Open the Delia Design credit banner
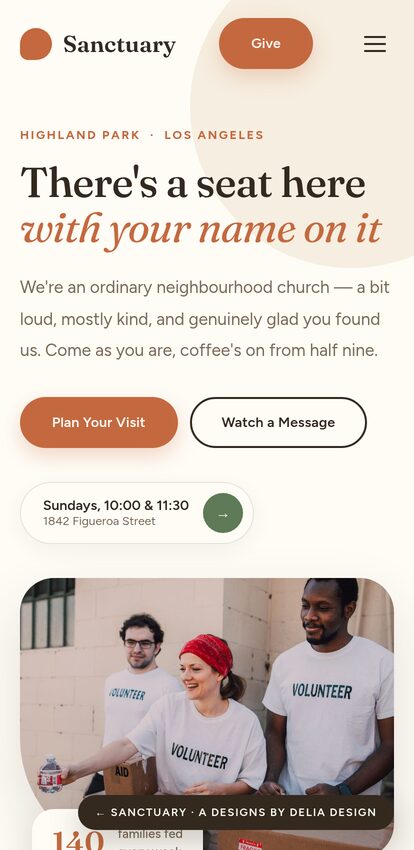The image size is (414, 850). (236, 812)
